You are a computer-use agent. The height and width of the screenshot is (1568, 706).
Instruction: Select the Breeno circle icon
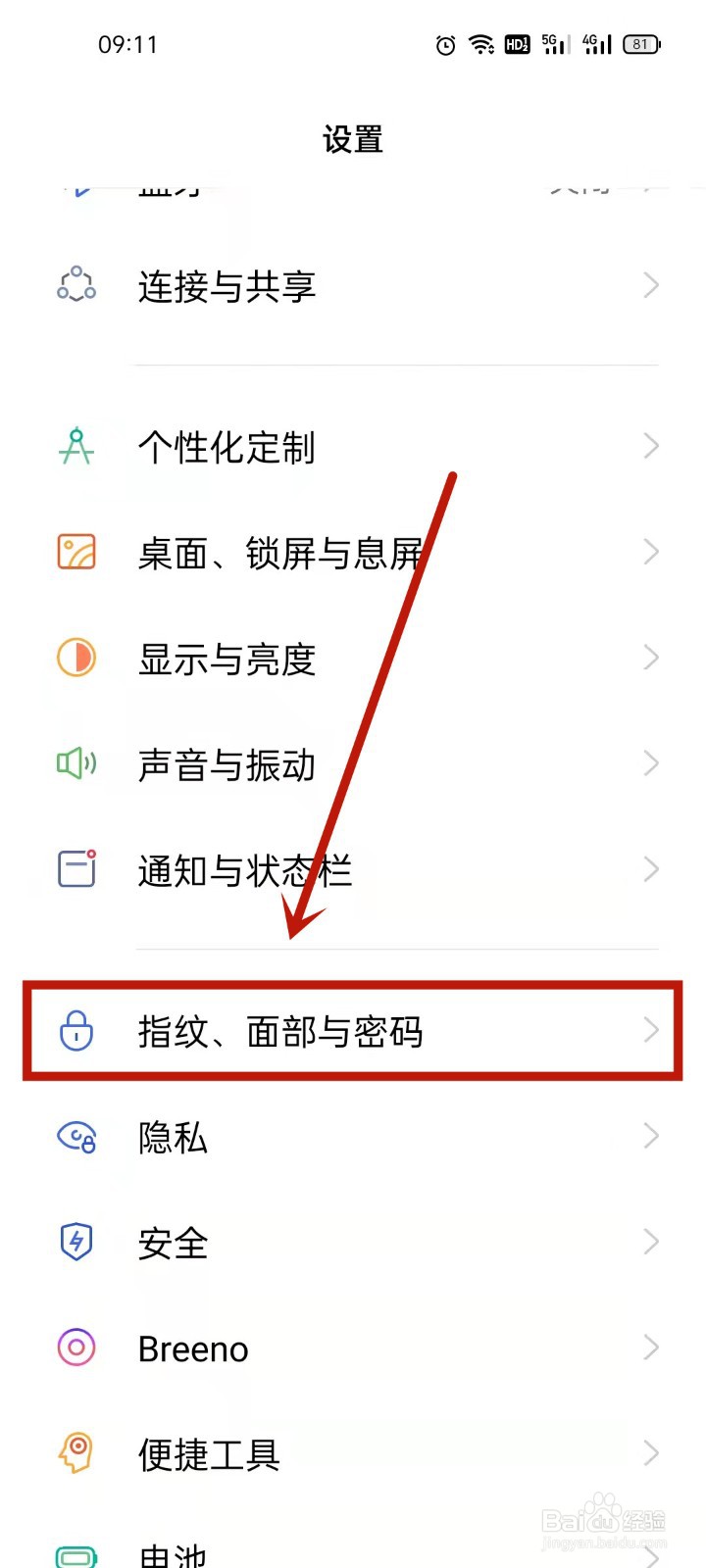point(76,1347)
